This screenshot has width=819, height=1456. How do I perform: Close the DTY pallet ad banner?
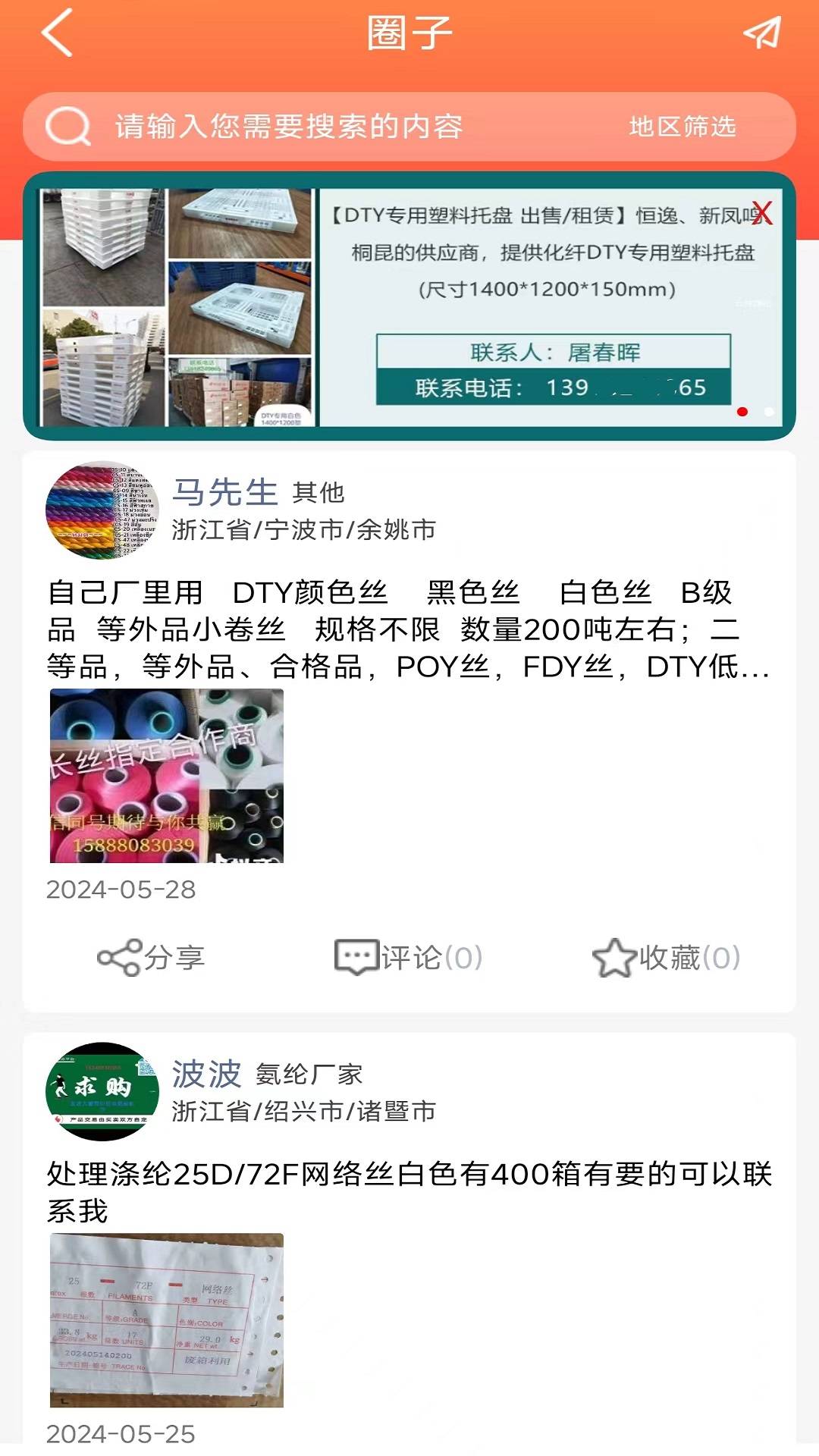762,213
